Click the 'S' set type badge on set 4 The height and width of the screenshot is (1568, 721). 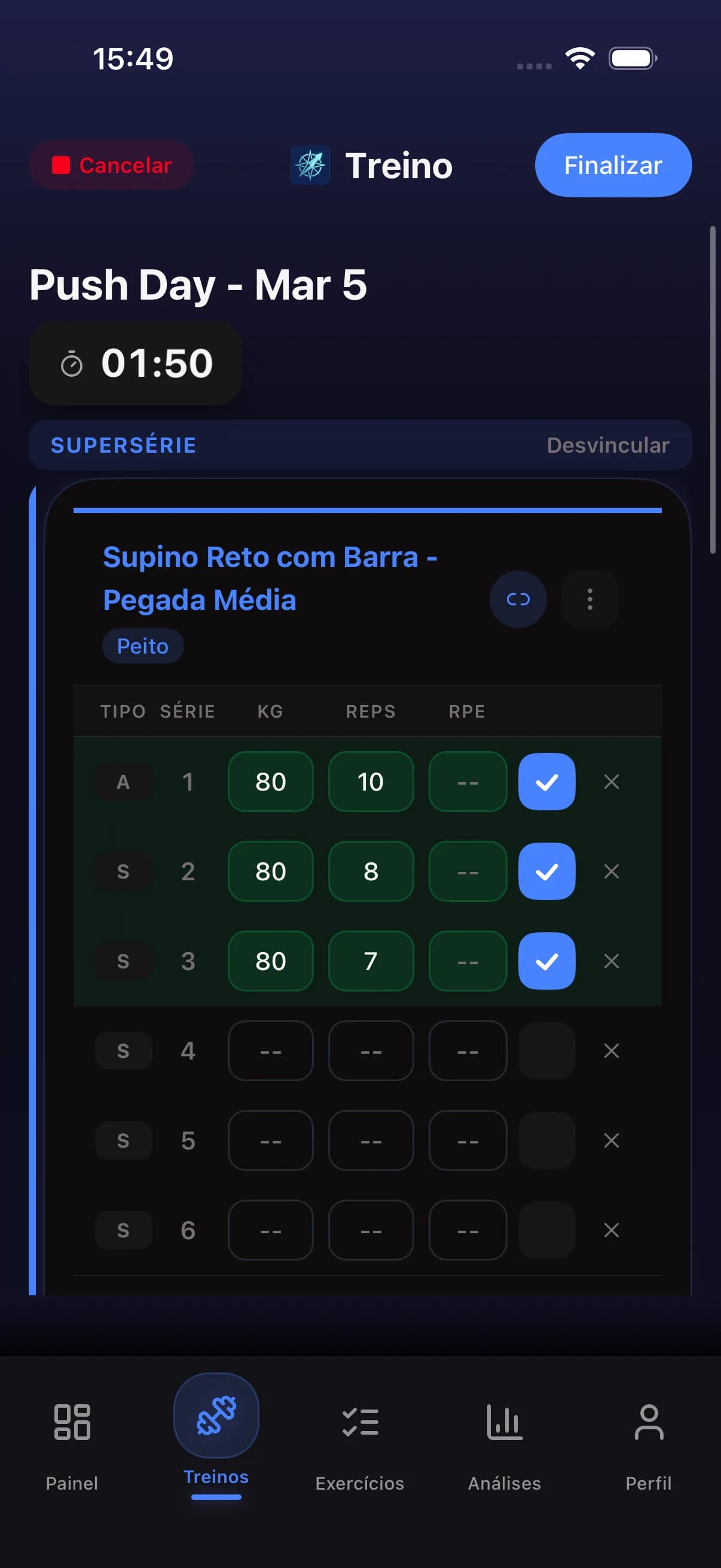tap(124, 1051)
